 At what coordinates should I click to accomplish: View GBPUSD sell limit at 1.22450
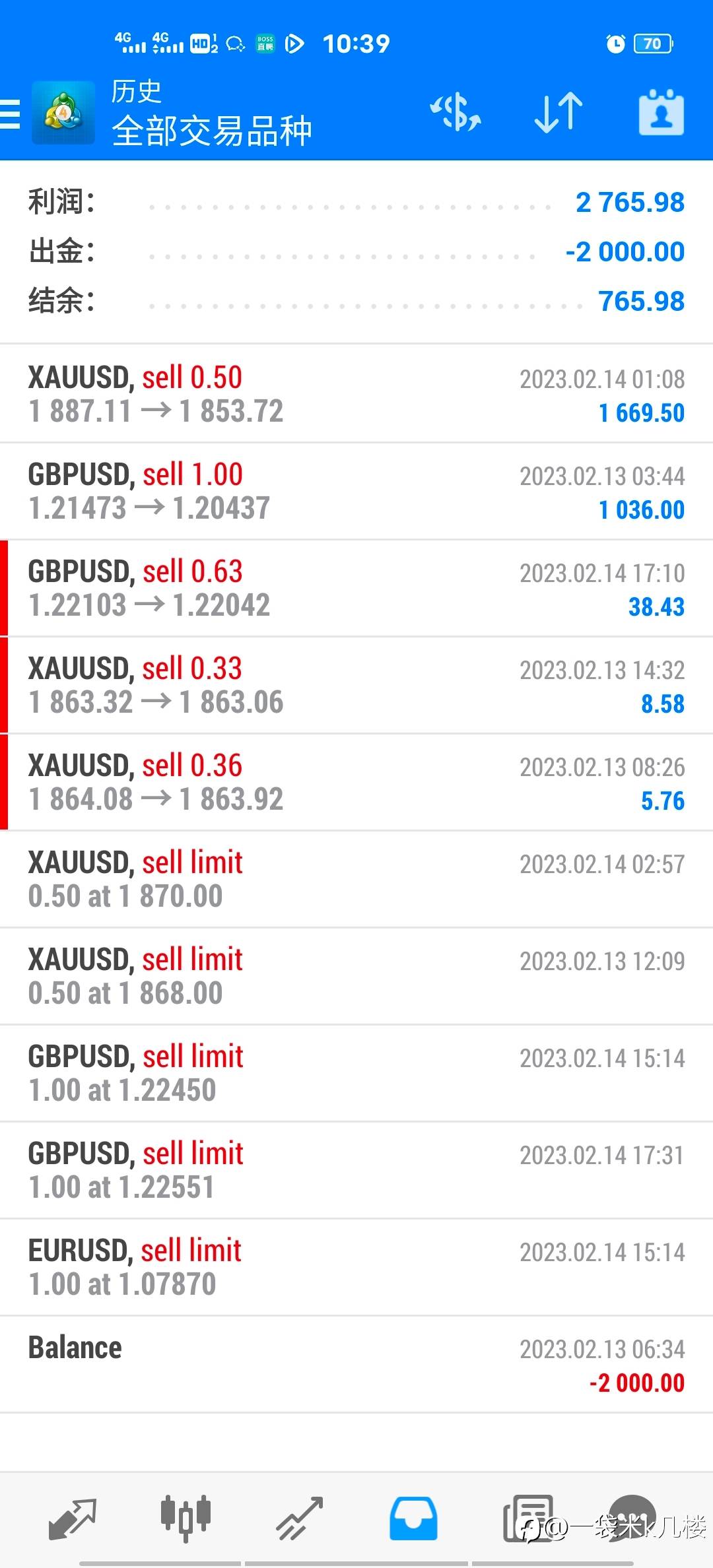356,1073
